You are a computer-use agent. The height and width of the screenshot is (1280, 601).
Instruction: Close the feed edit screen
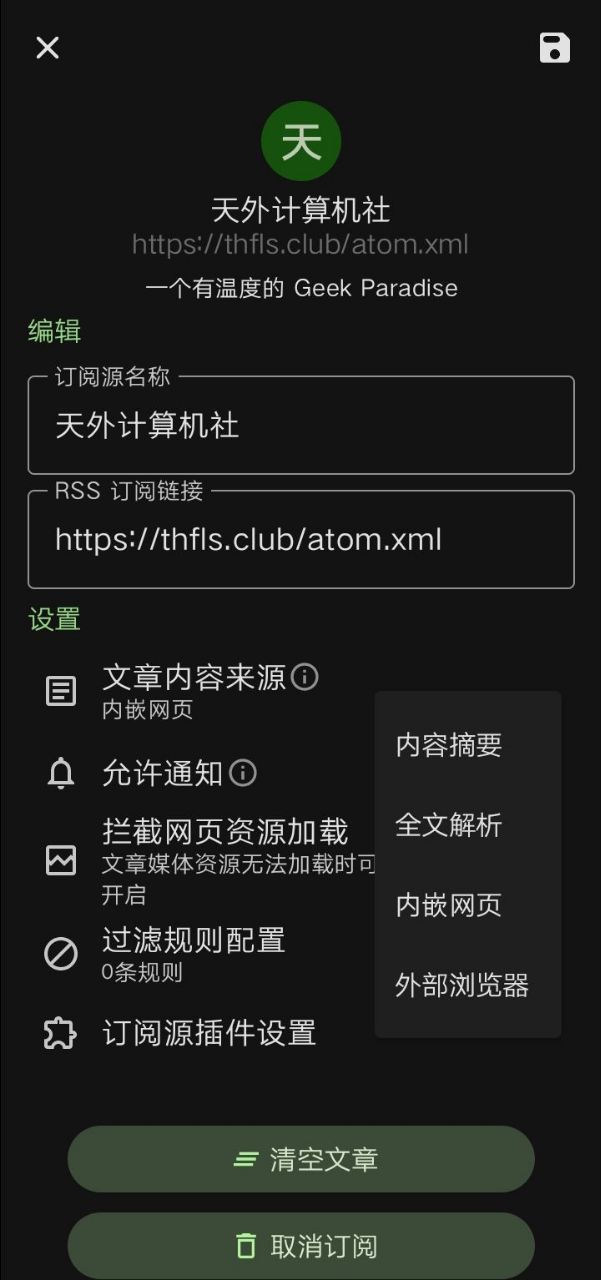[x=47, y=48]
